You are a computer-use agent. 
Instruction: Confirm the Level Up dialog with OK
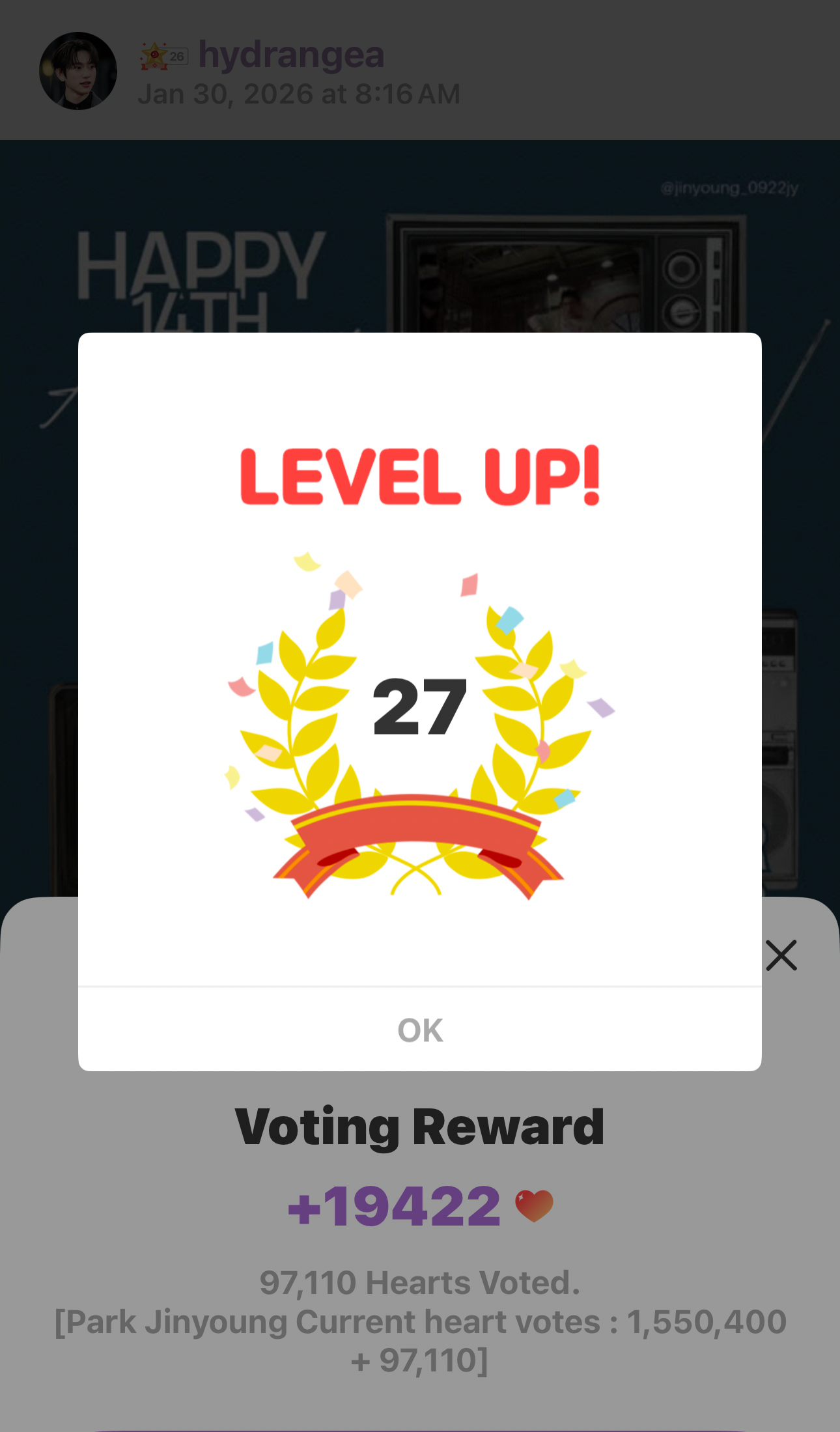(x=420, y=1030)
